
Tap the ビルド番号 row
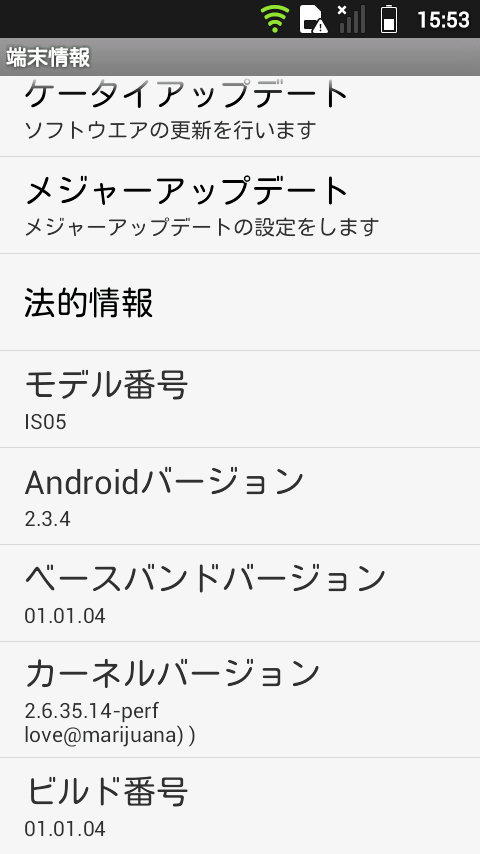coord(240,806)
